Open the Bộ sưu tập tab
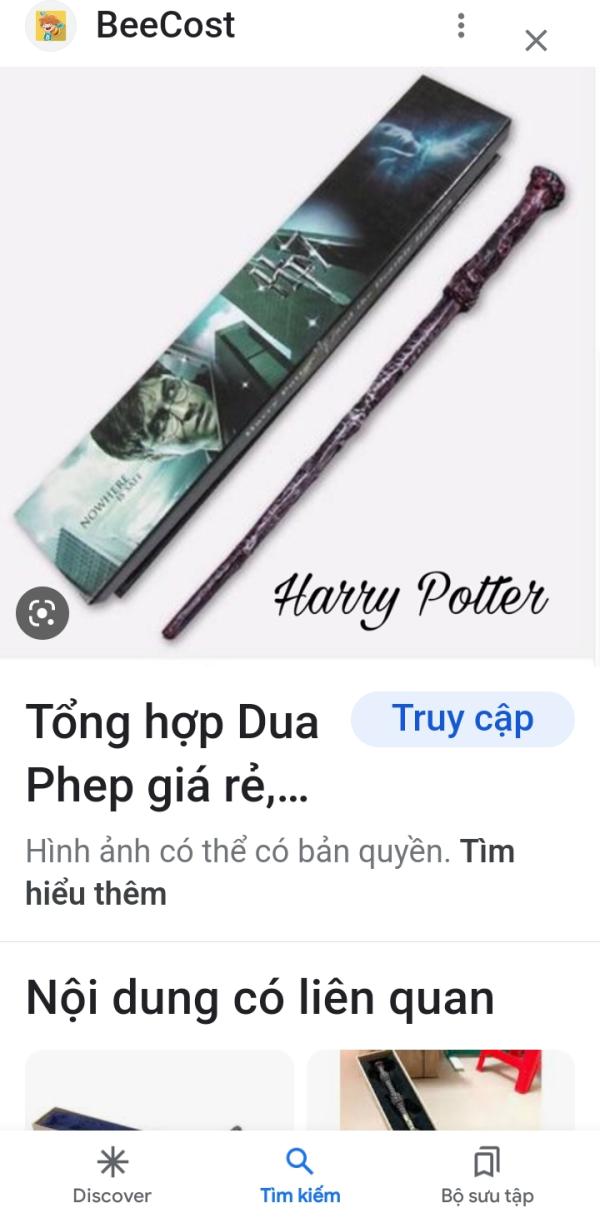This screenshot has width=600, height=1218. coord(487,1176)
